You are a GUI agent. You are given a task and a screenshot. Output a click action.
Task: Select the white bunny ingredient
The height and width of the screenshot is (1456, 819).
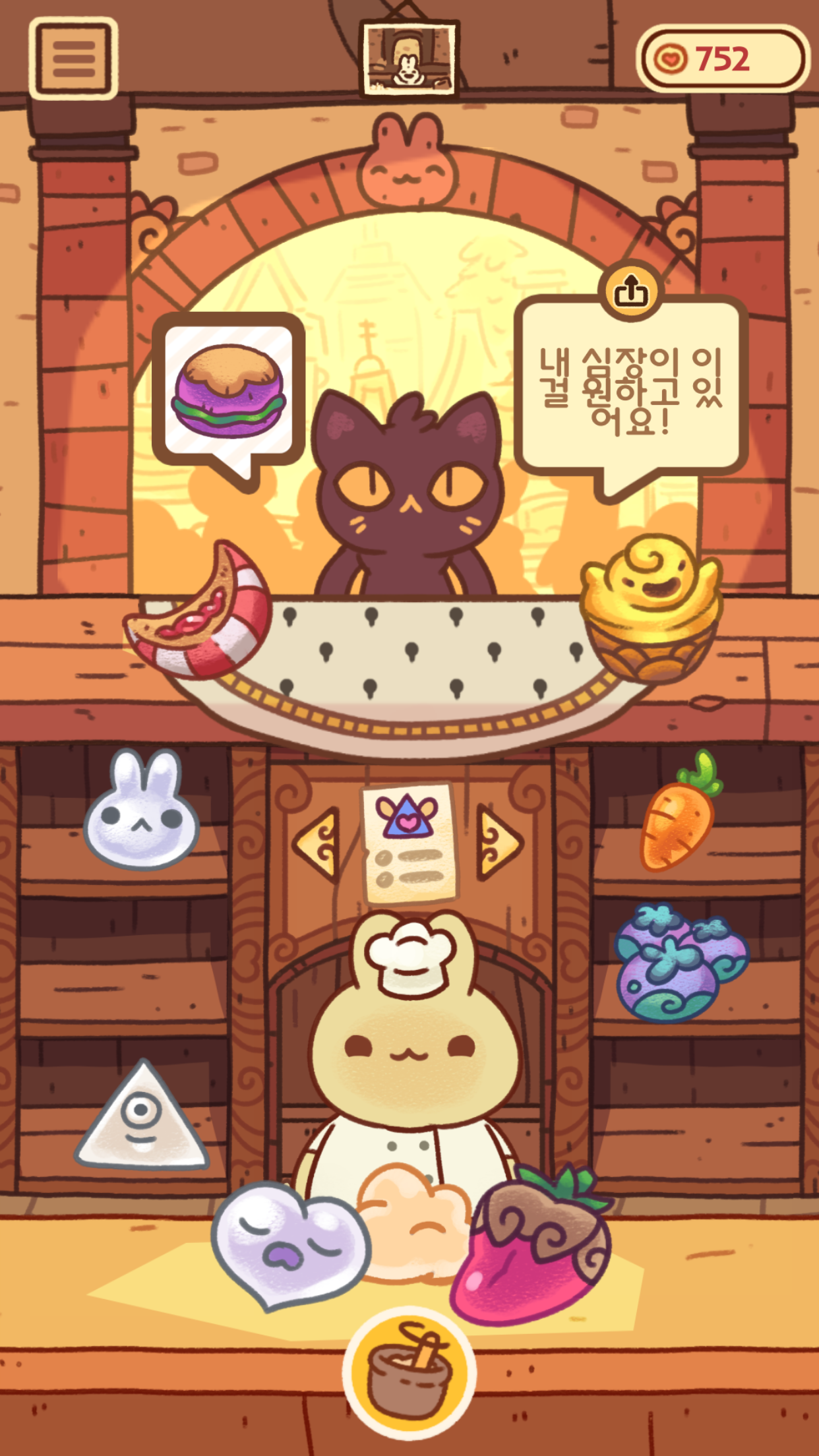pos(142,812)
